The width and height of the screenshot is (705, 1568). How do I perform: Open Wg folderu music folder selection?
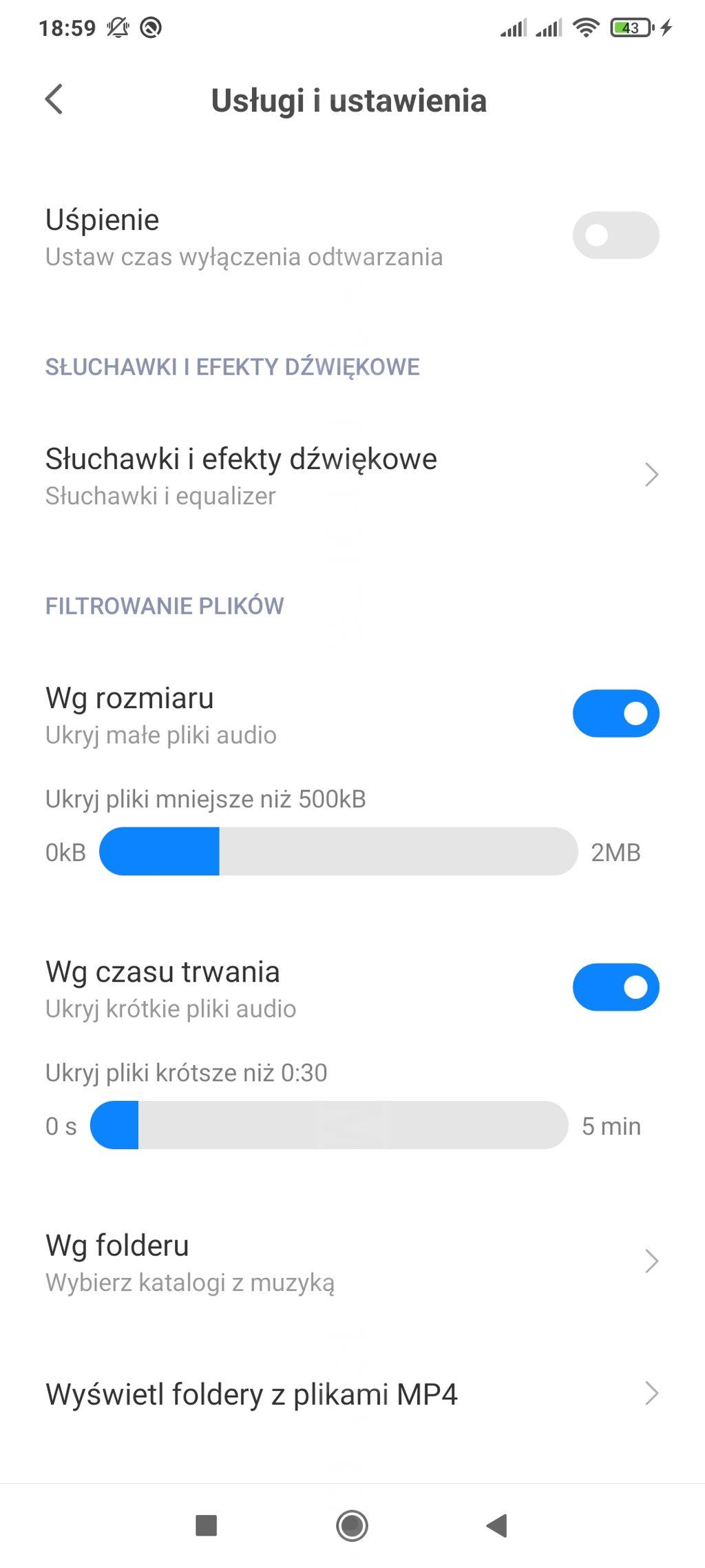352,1262
